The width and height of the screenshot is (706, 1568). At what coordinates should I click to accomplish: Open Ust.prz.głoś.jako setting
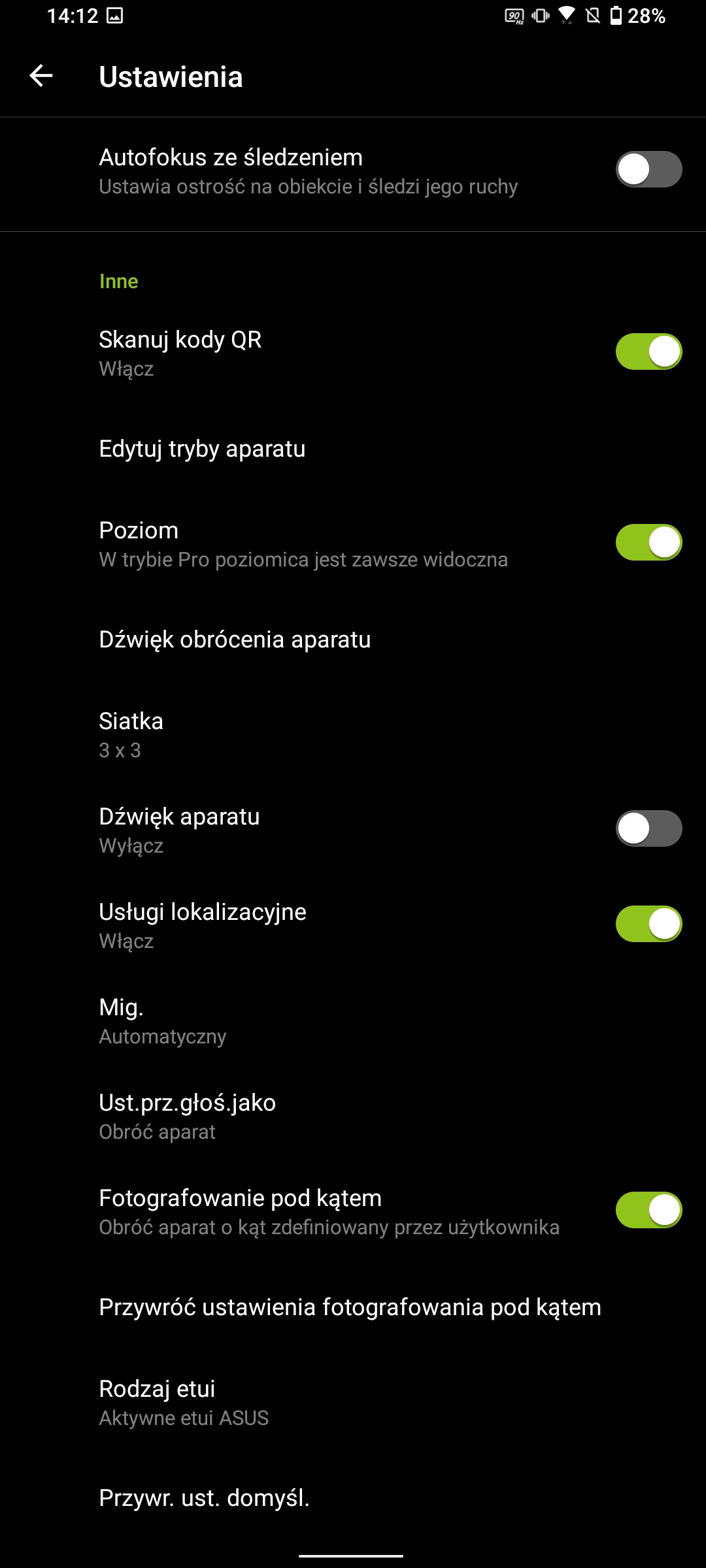tap(188, 1116)
